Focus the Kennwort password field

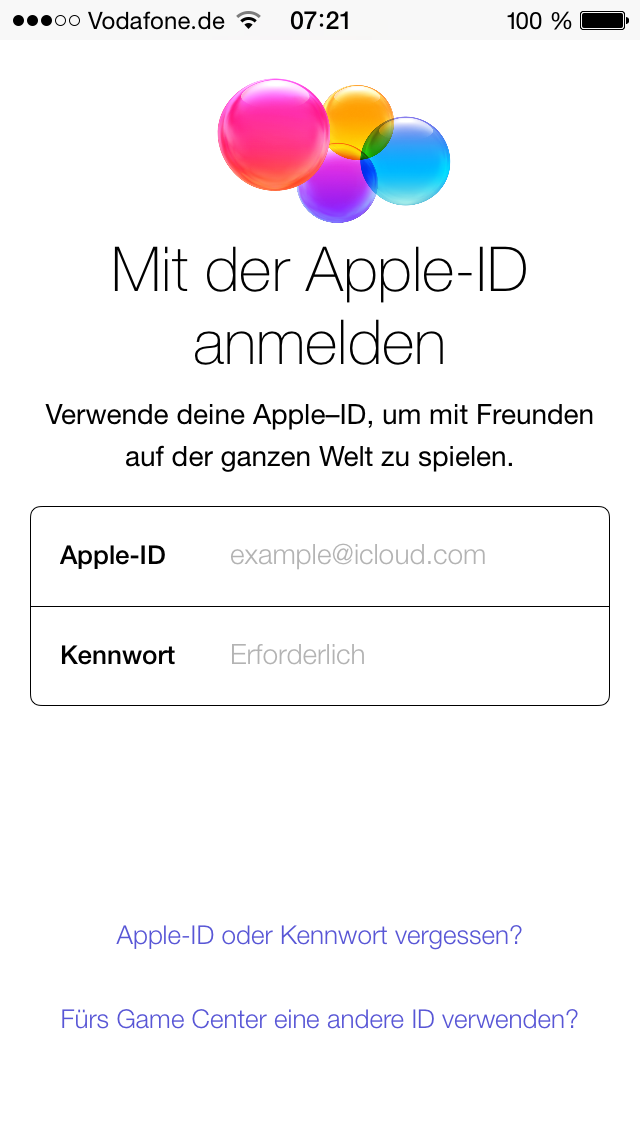tap(320, 656)
